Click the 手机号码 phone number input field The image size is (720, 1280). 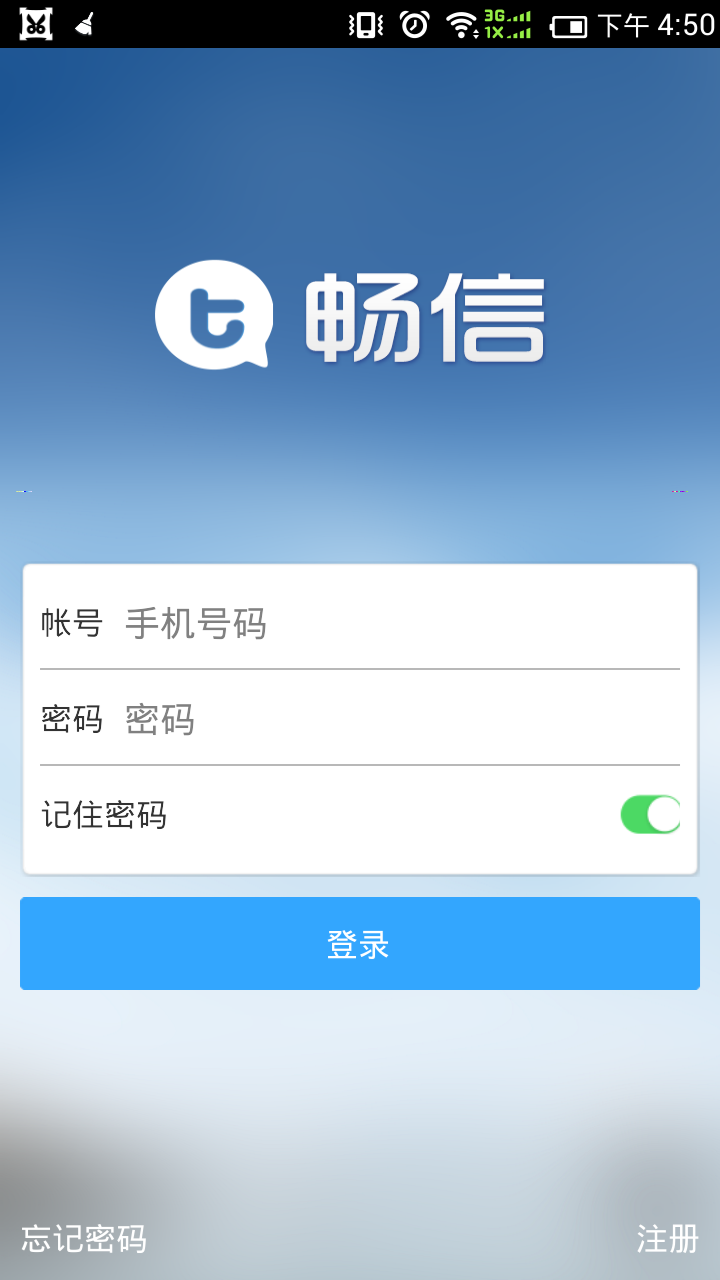click(x=300, y=622)
